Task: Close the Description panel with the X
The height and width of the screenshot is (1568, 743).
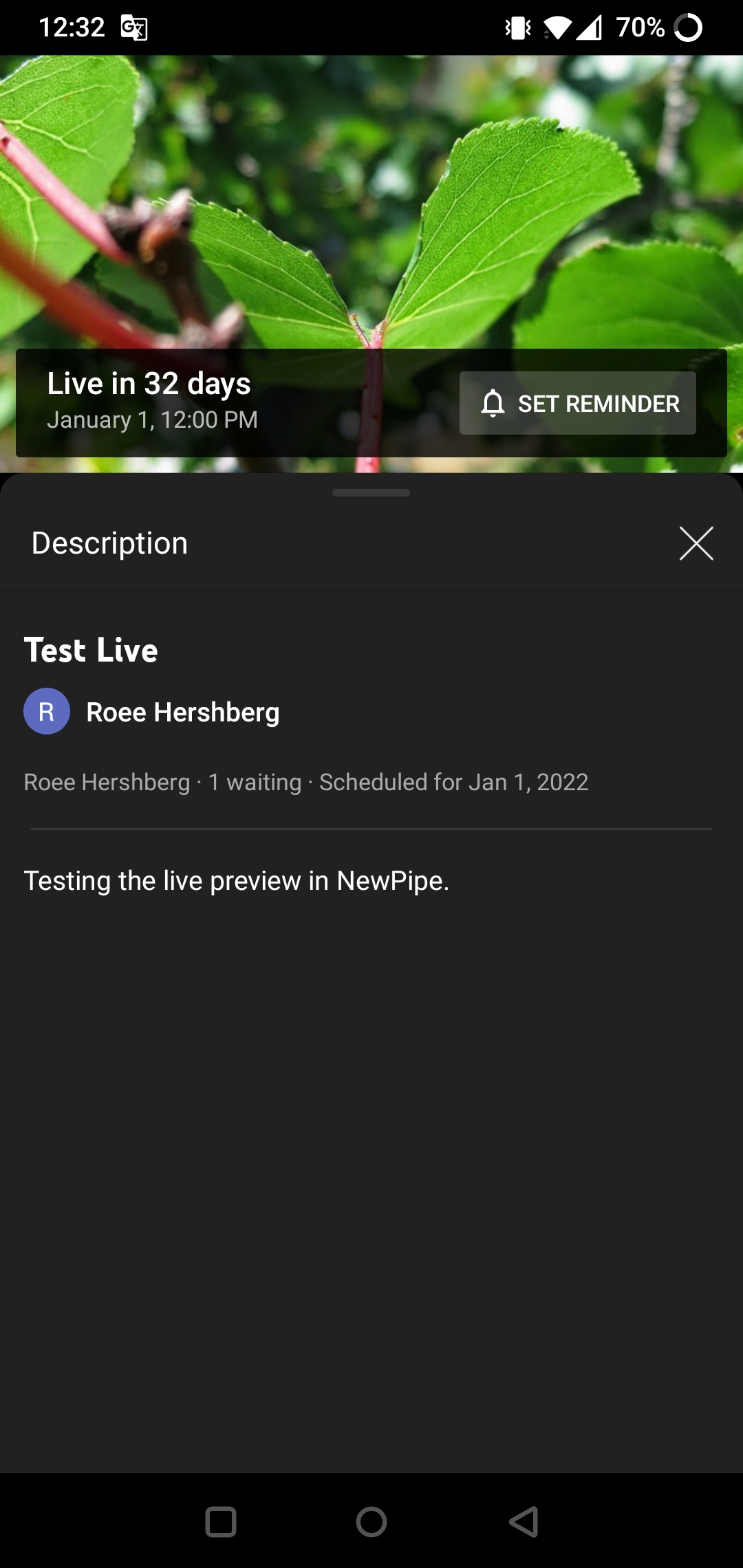Action: point(696,543)
